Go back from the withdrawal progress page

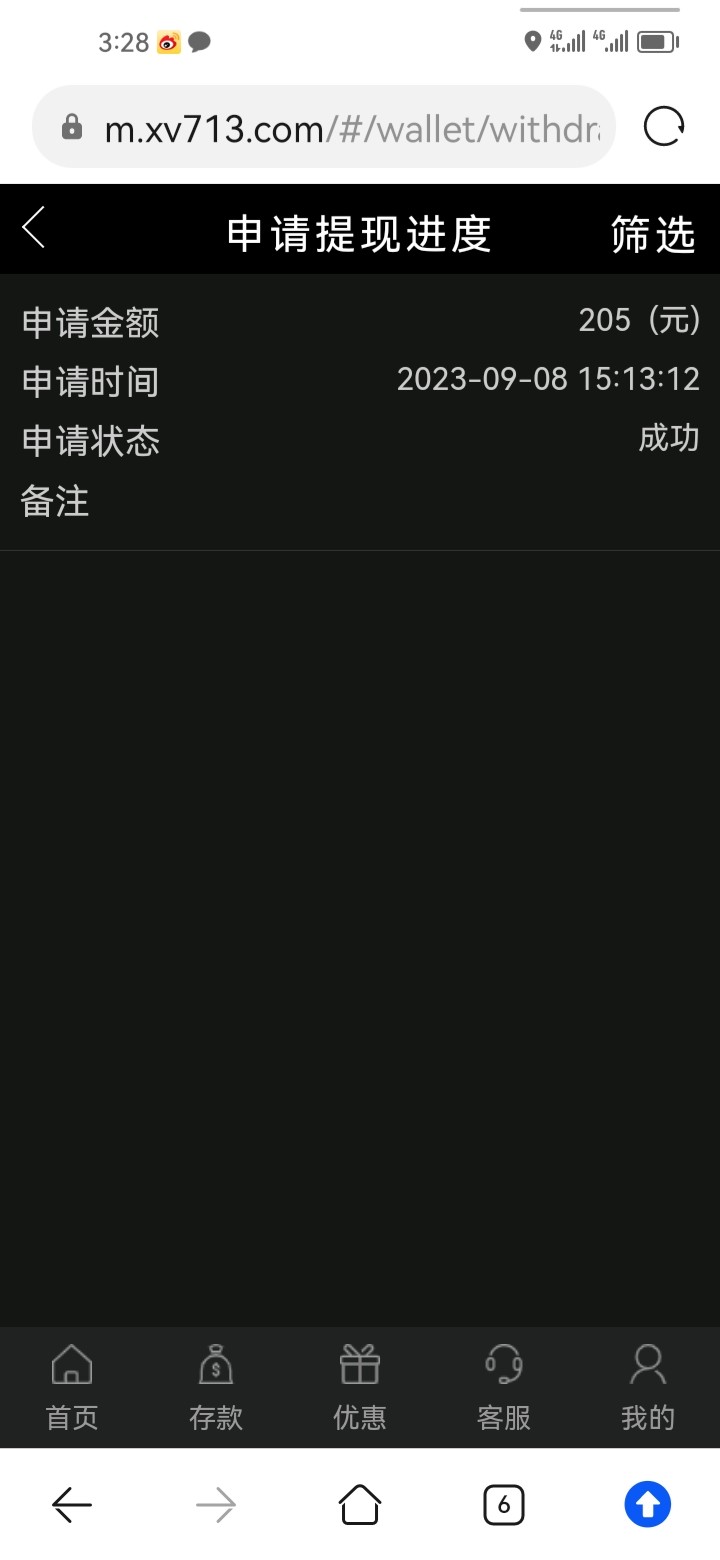(34, 228)
